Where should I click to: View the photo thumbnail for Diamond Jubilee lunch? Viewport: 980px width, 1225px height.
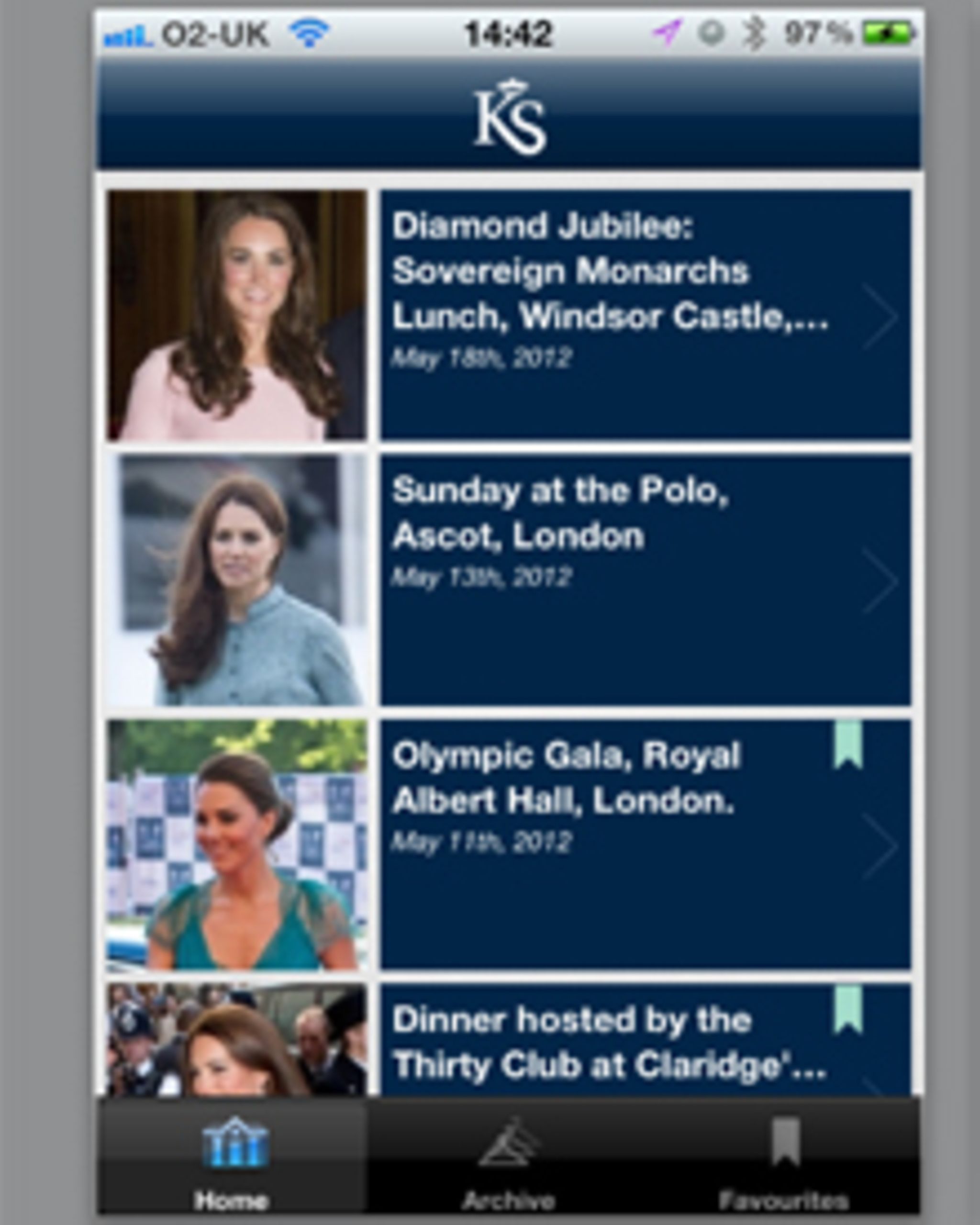coord(237,315)
